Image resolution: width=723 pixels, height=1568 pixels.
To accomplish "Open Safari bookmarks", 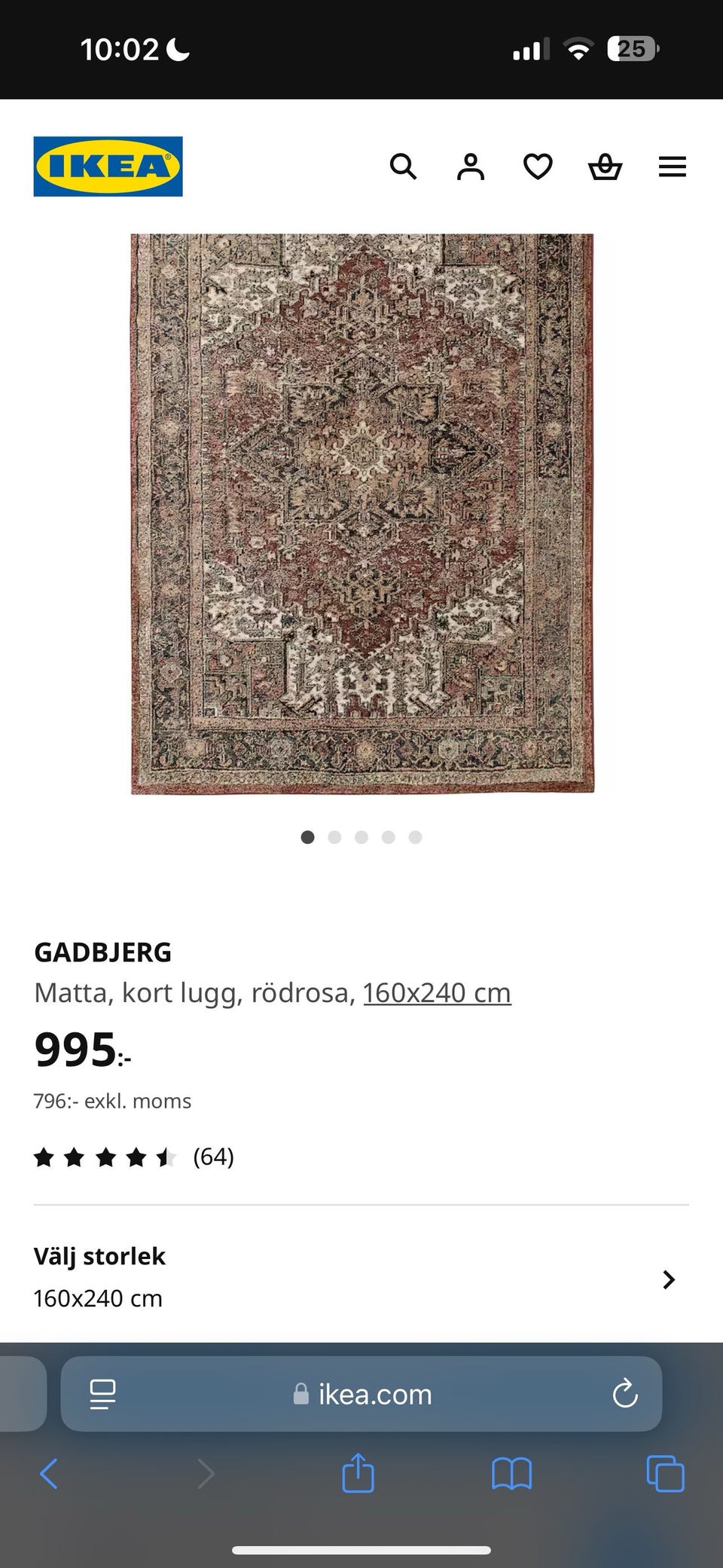I will click(511, 1475).
